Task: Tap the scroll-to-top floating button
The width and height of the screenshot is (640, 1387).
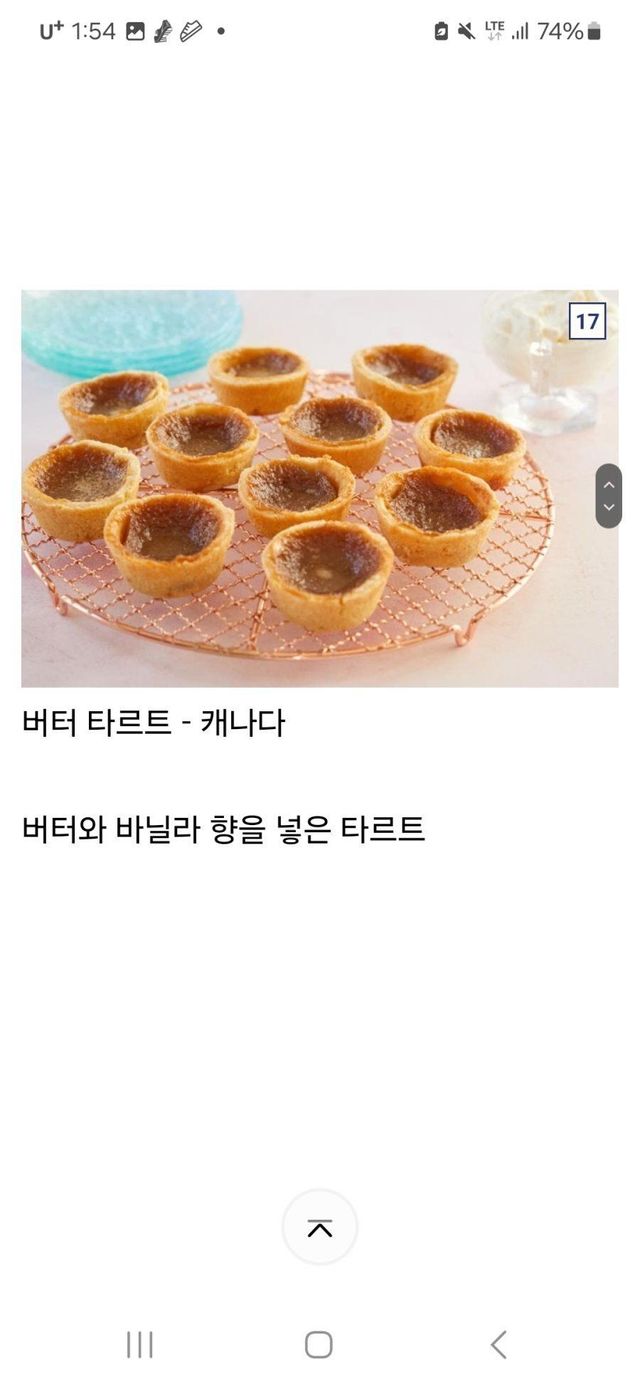Action: (319, 1227)
